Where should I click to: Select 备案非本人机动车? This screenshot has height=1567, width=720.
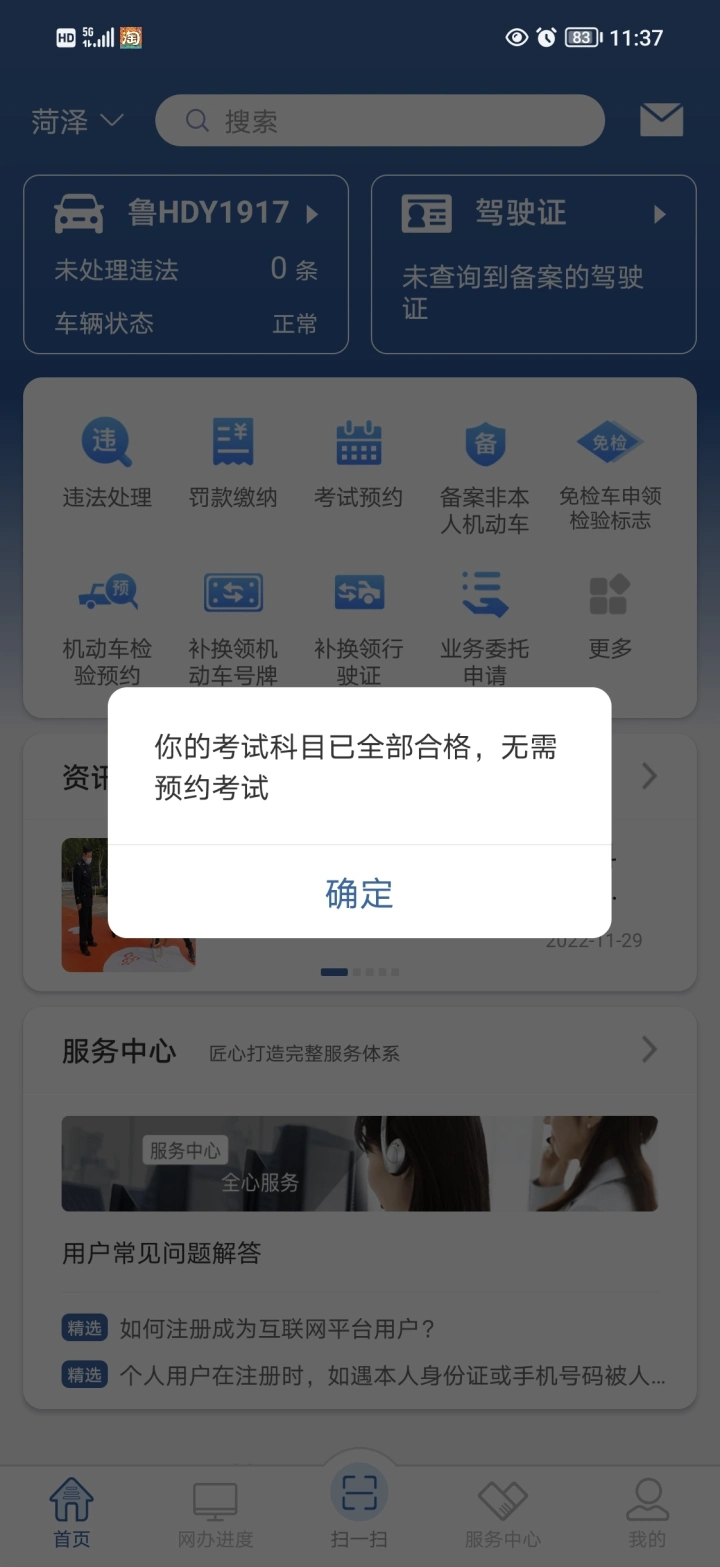[485, 477]
